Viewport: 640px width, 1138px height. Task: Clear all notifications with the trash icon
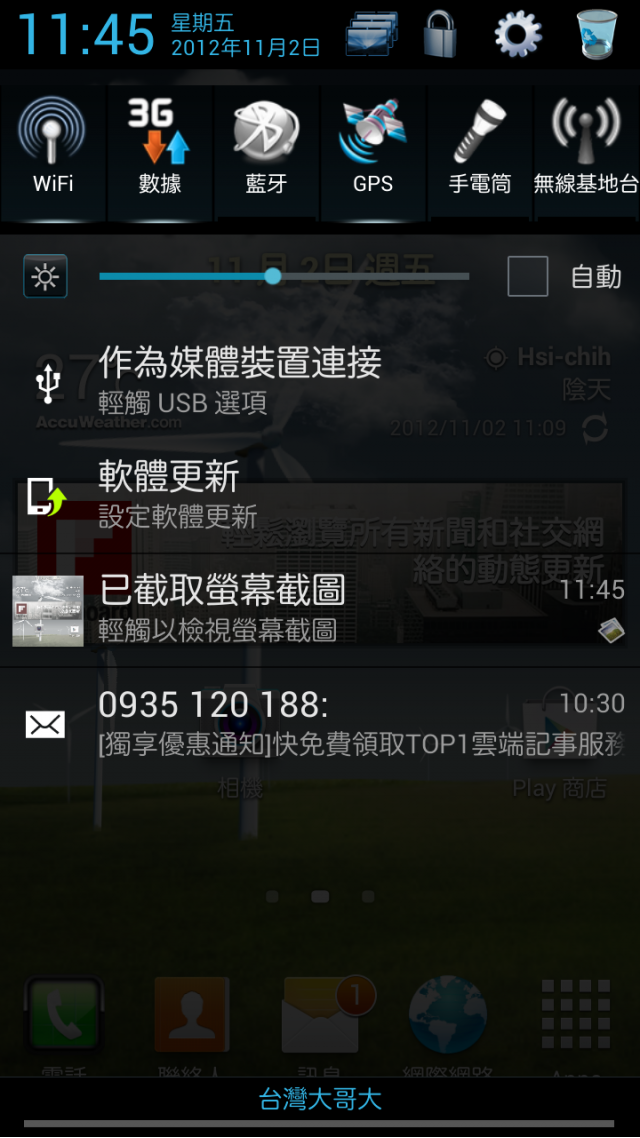597,35
